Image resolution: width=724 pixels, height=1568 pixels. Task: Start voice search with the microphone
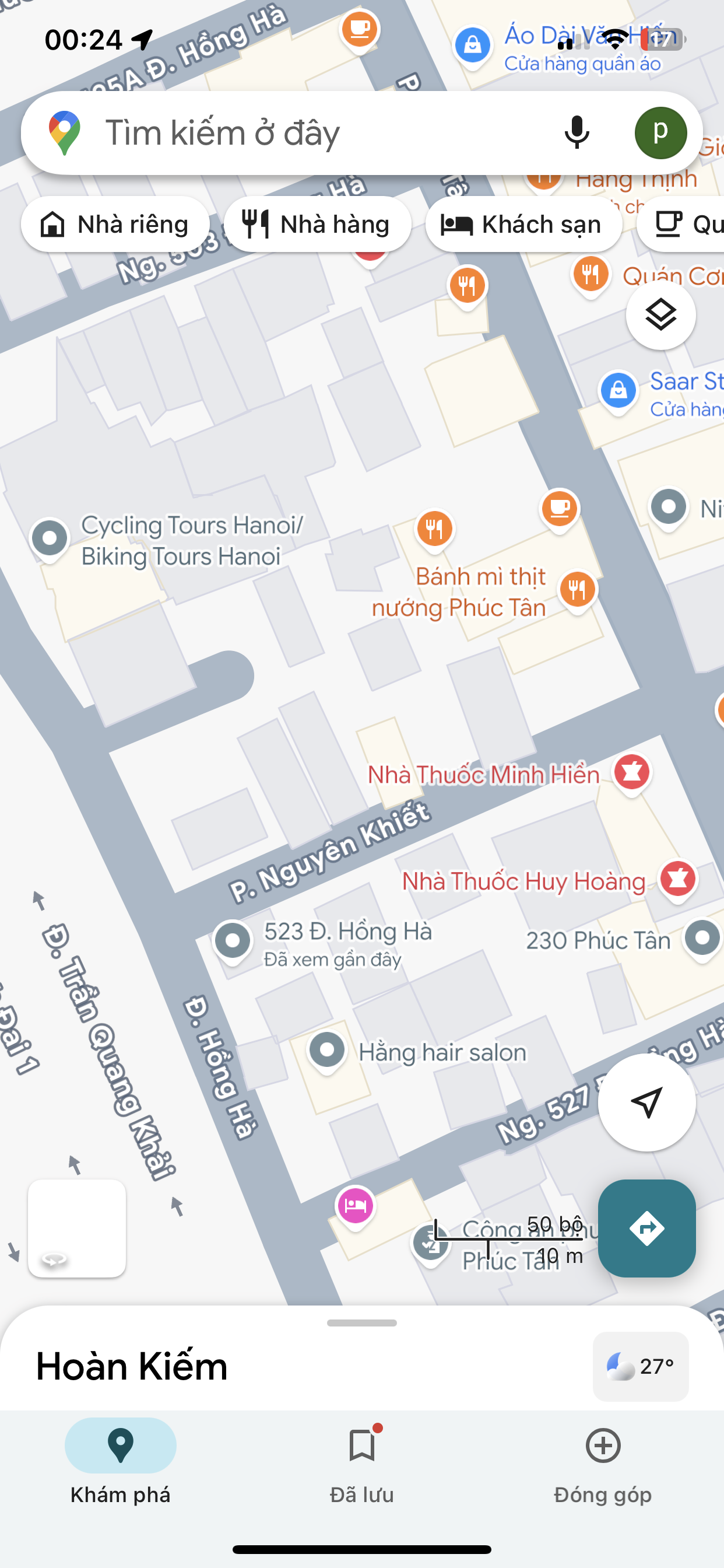click(576, 132)
